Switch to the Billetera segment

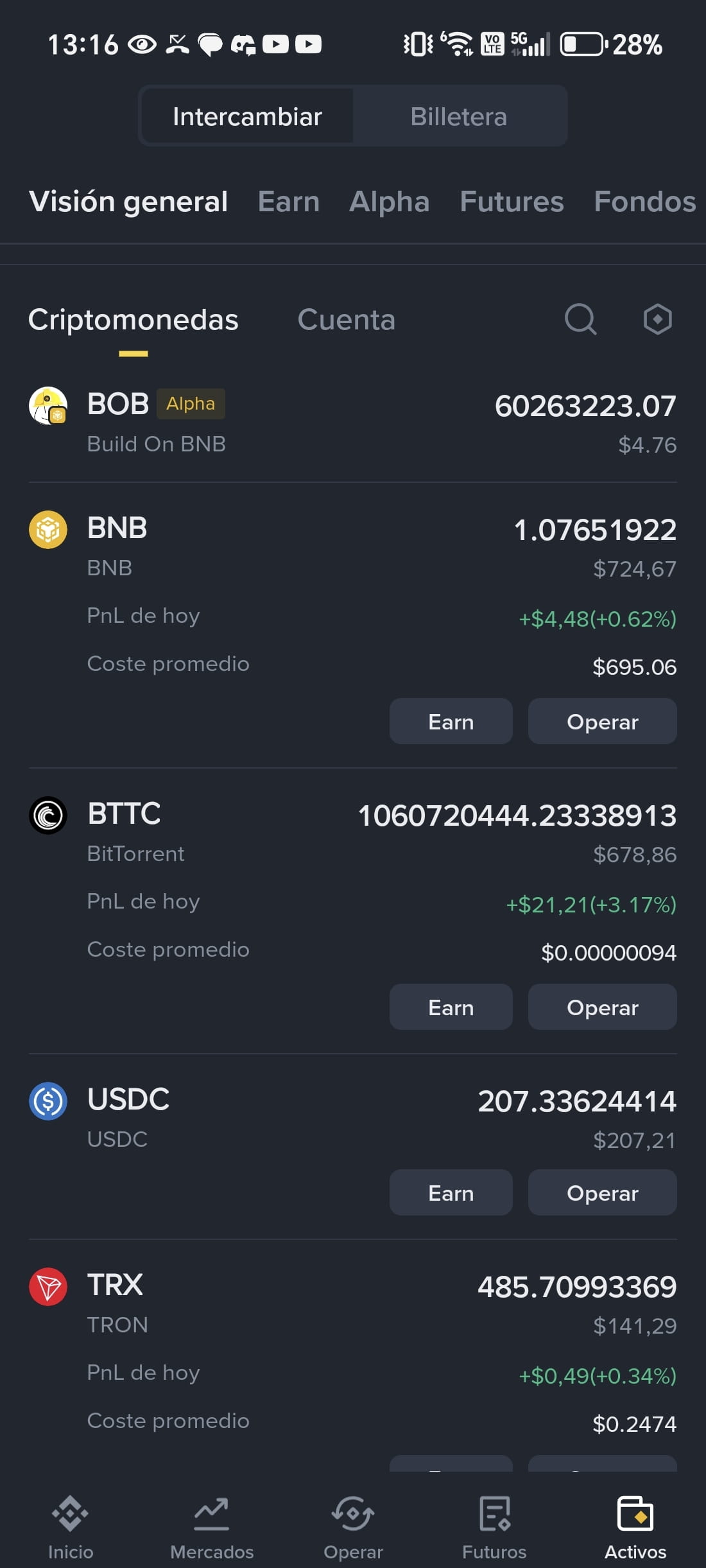pos(459,116)
